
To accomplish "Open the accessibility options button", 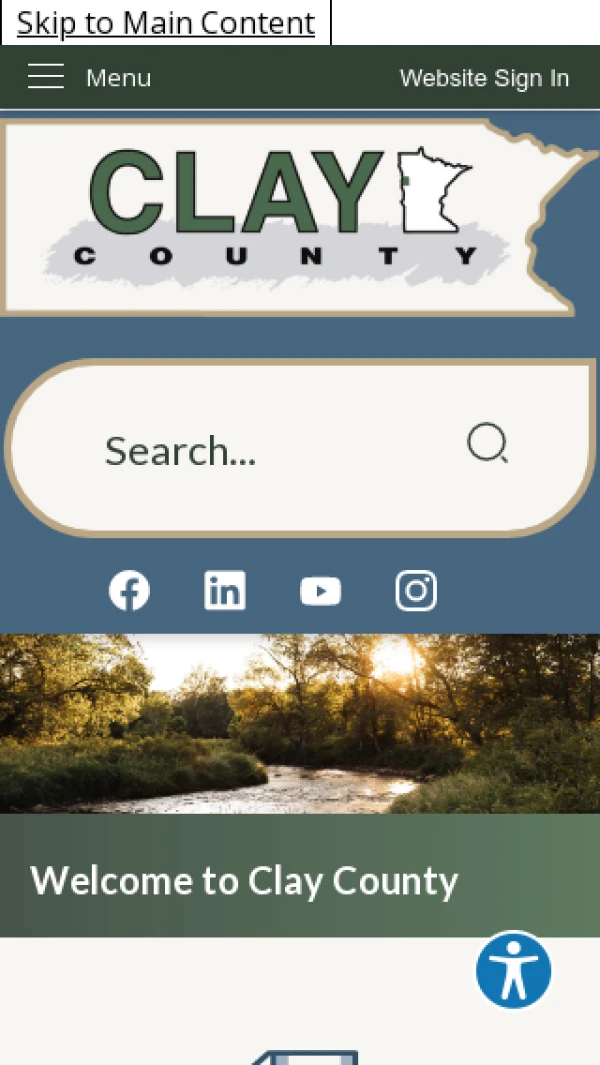I will click(x=513, y=970).
